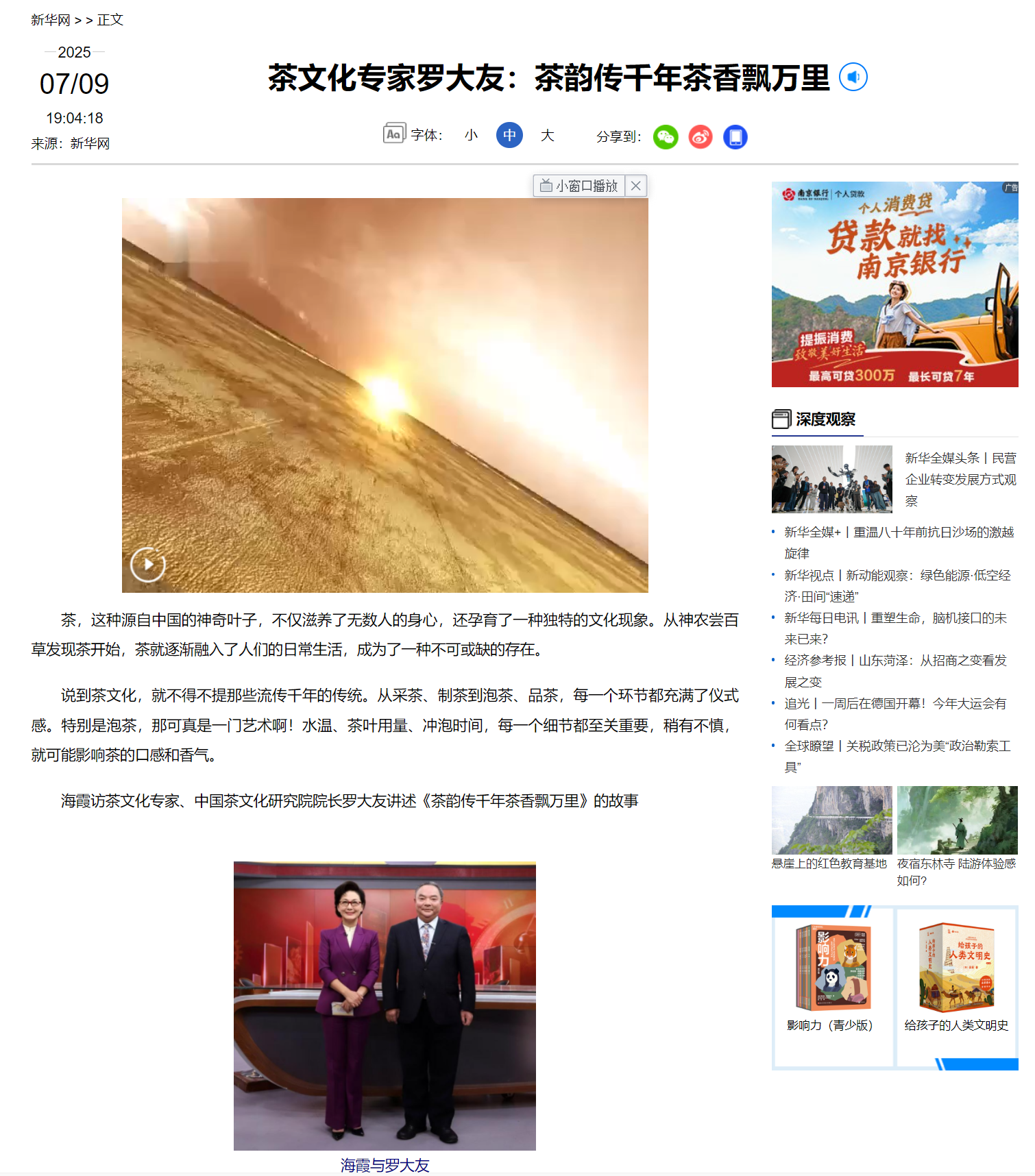Open 重温八十年前抗日沙场 article link

pyautogui.click(x=899, y=532)
